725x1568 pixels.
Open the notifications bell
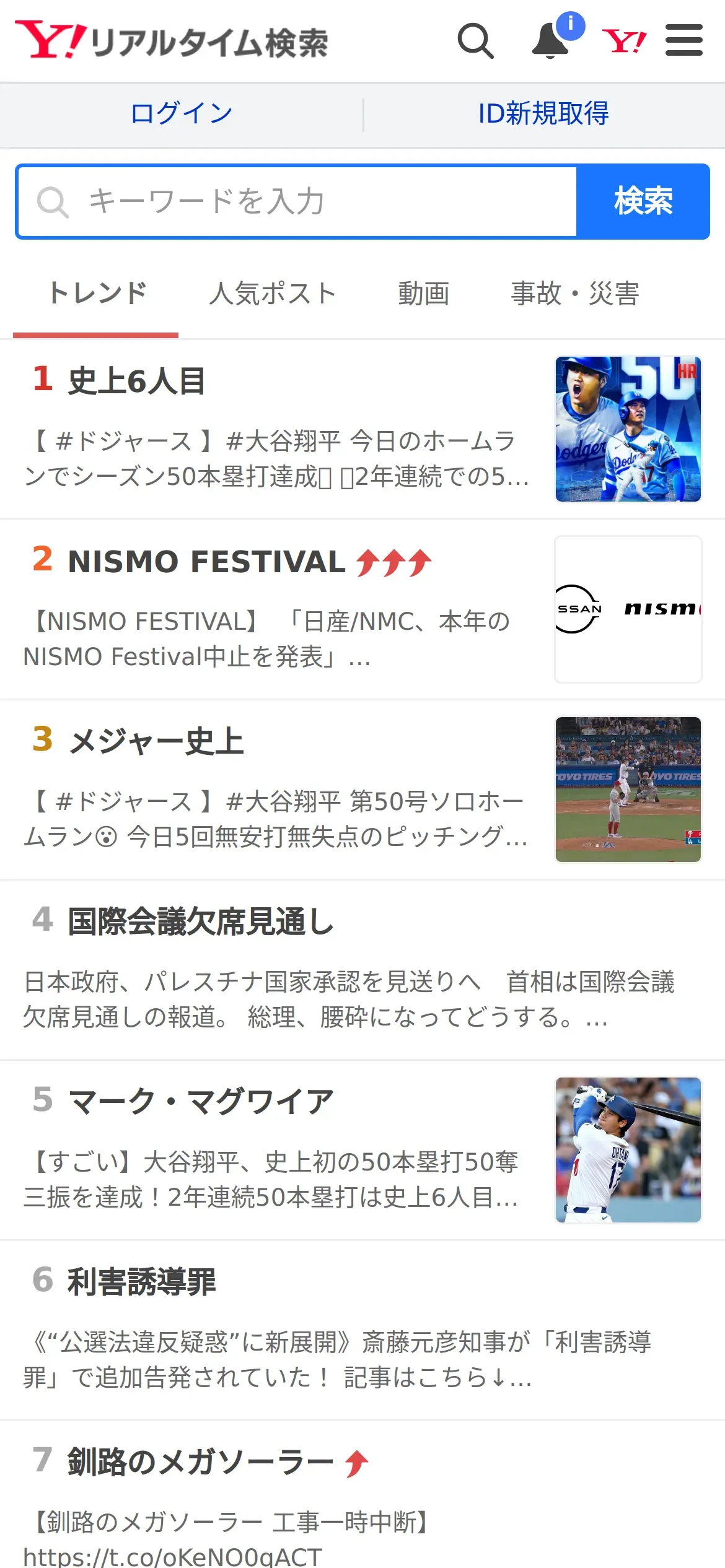[x=550, y=41]
